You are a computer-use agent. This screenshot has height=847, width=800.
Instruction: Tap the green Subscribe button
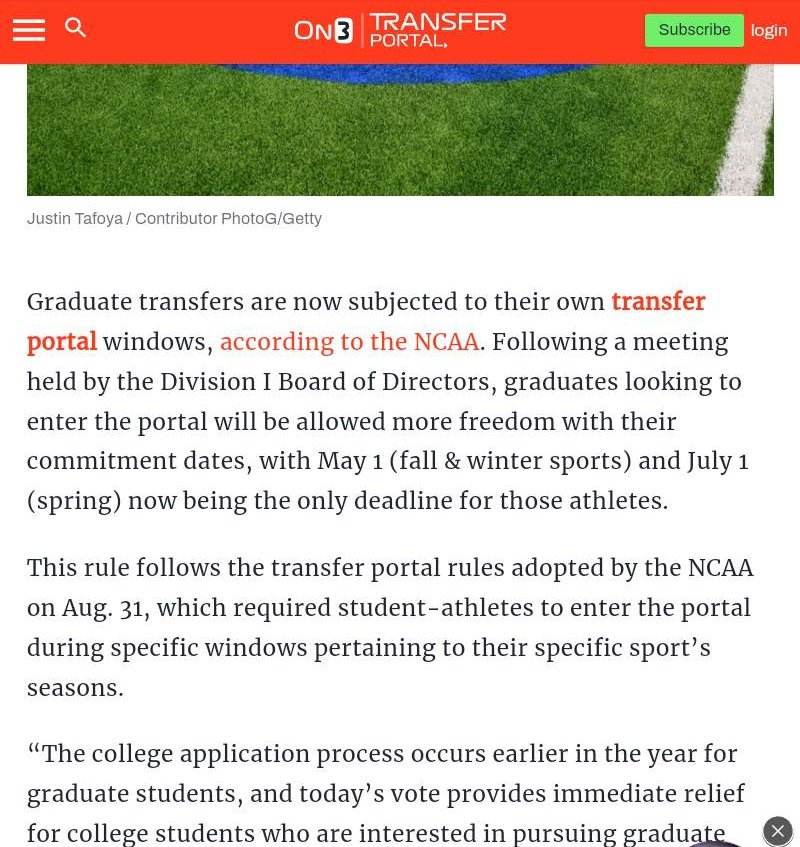[694, 30]
